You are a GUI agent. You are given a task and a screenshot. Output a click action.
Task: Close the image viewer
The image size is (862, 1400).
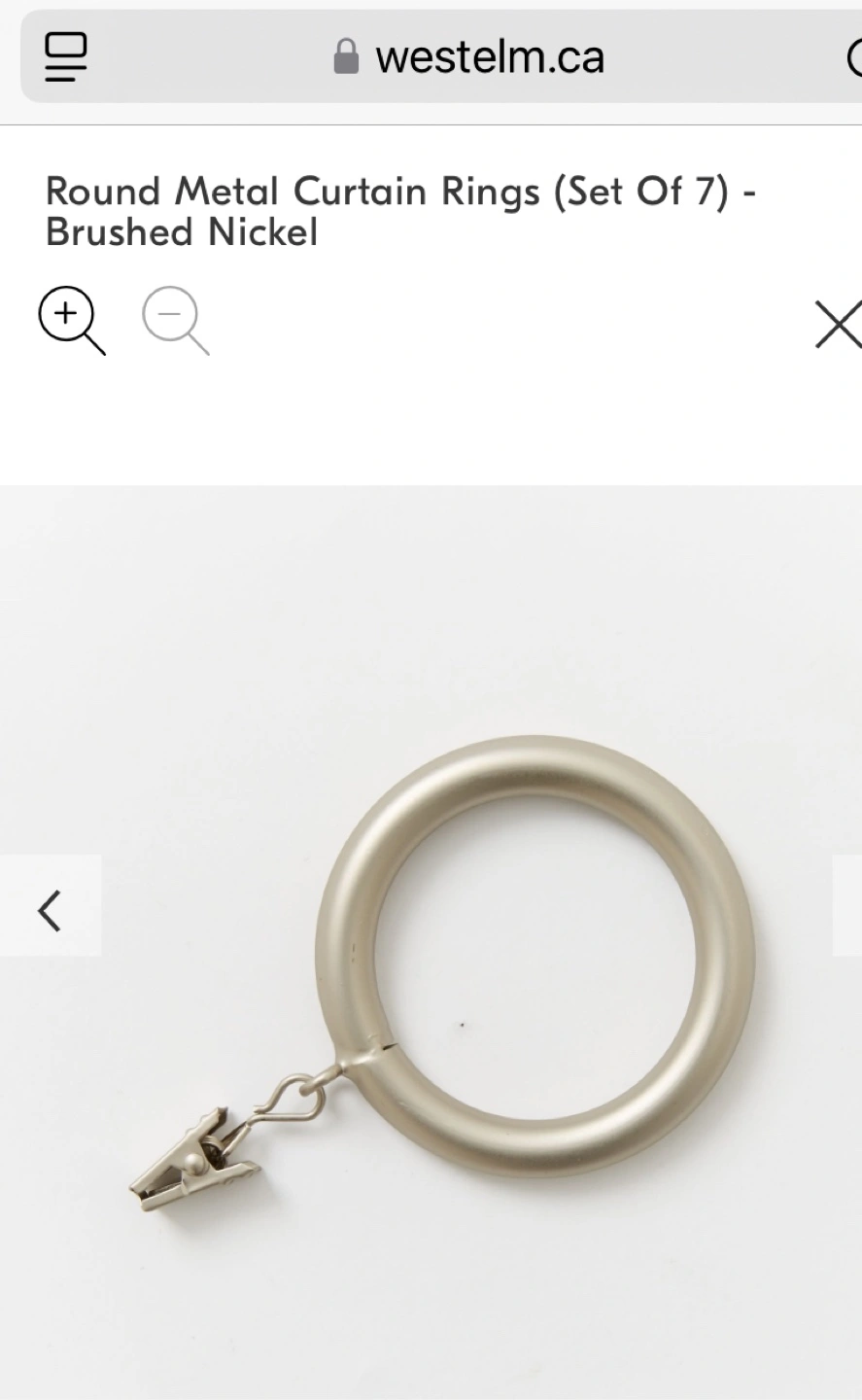[838, 325]
